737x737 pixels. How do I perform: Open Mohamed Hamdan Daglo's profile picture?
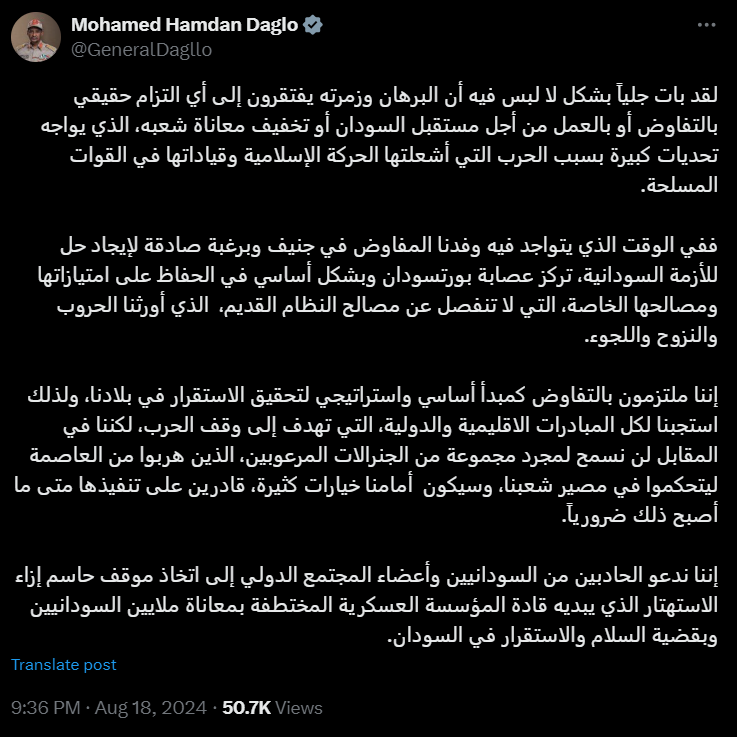click(x=34, y=37)
